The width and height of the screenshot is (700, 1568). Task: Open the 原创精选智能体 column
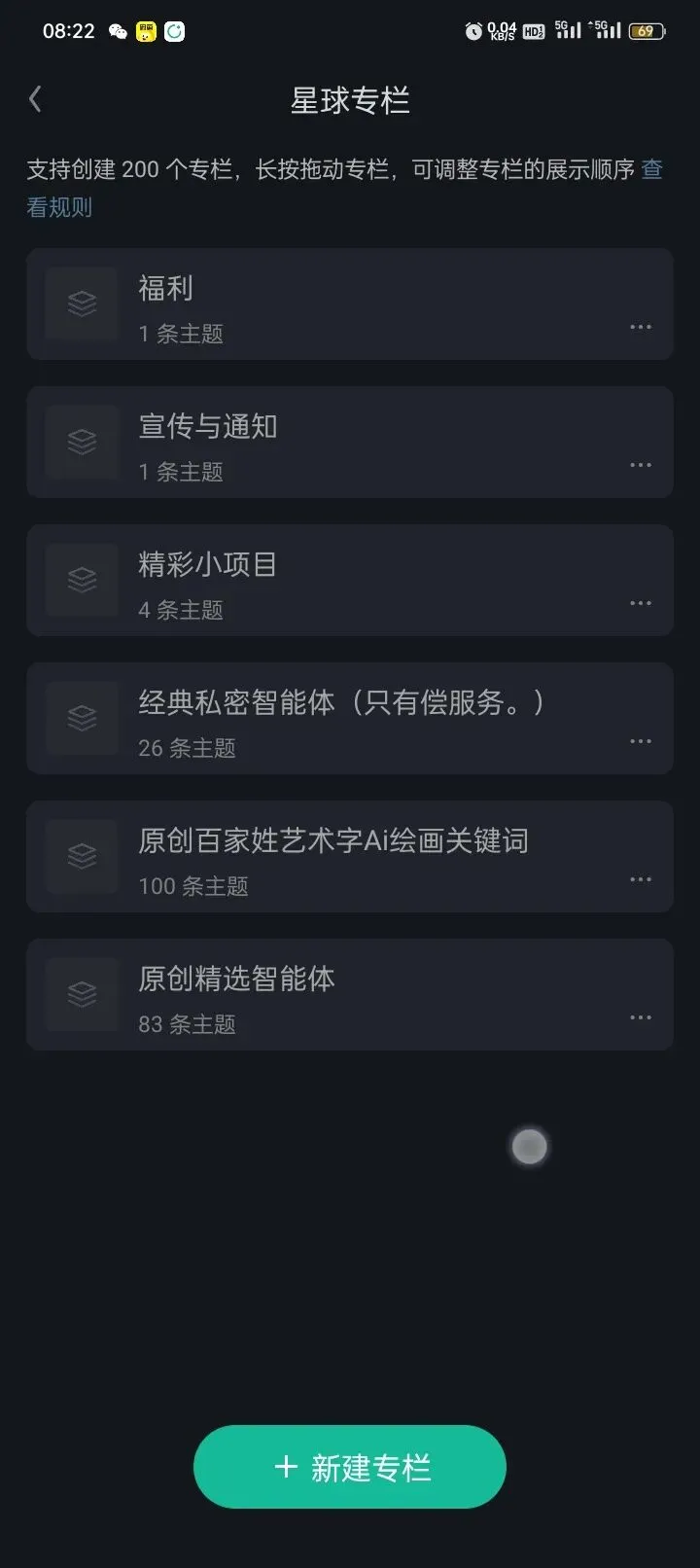click(x=350, y=995)
